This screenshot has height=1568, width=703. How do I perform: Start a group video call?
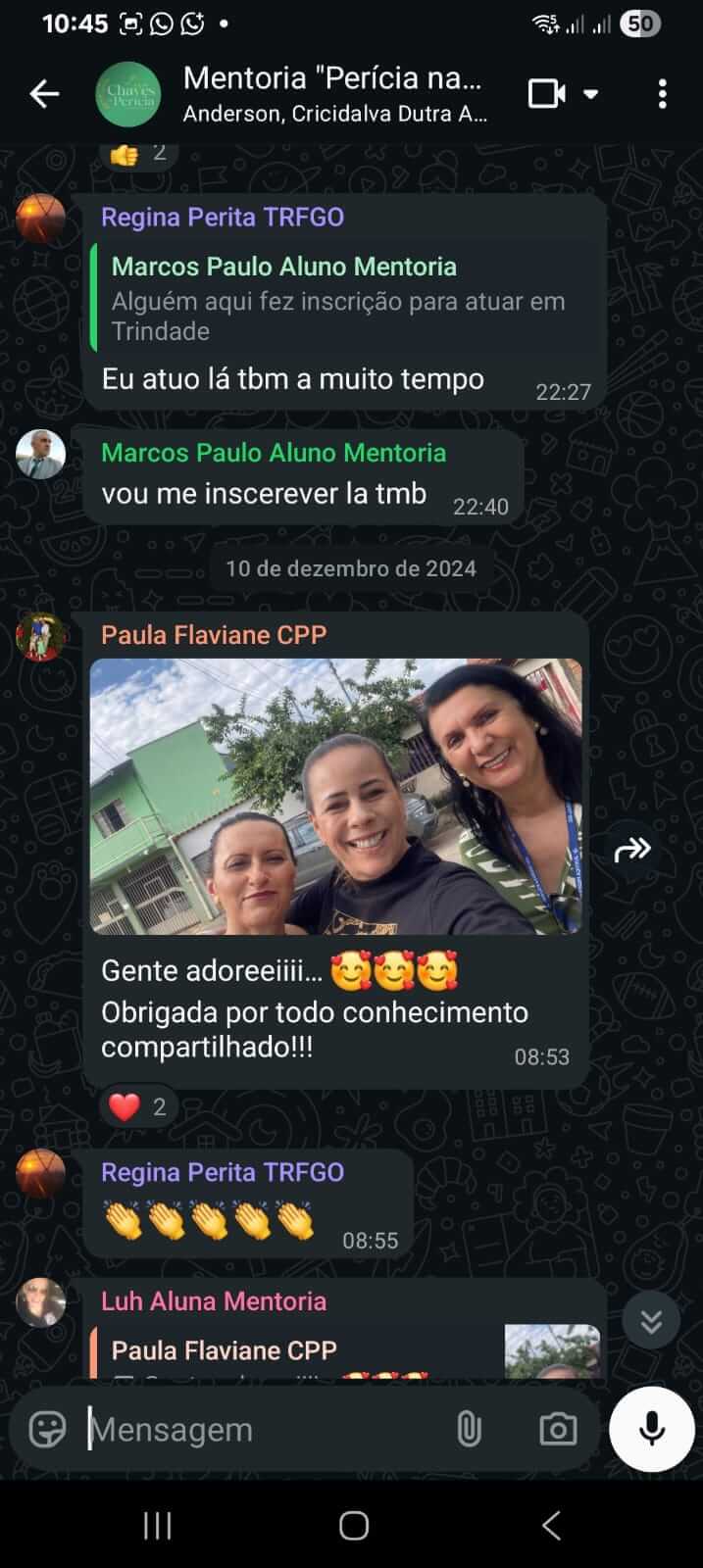click(x=547, y=94)
